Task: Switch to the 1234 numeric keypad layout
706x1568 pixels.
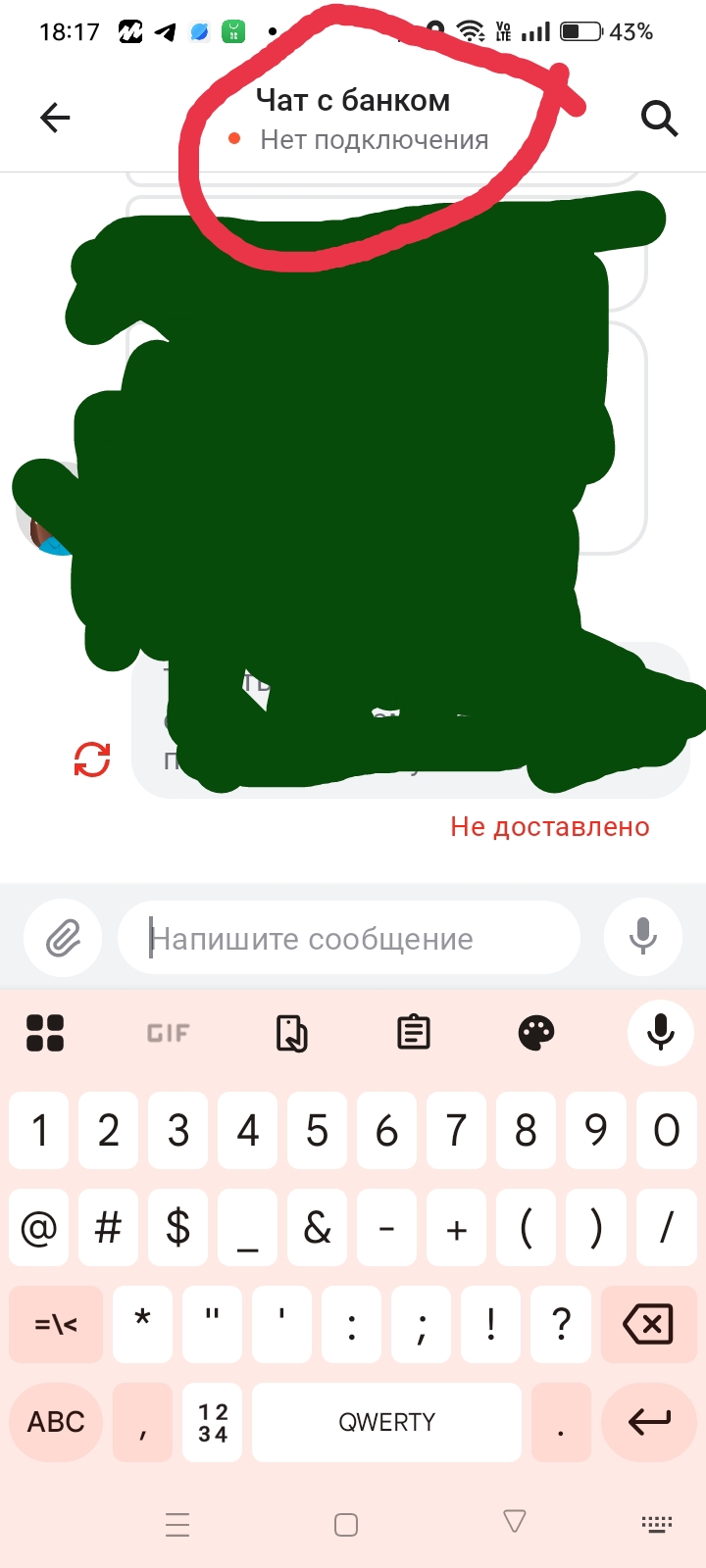Action: click(x=212, y=1423)
